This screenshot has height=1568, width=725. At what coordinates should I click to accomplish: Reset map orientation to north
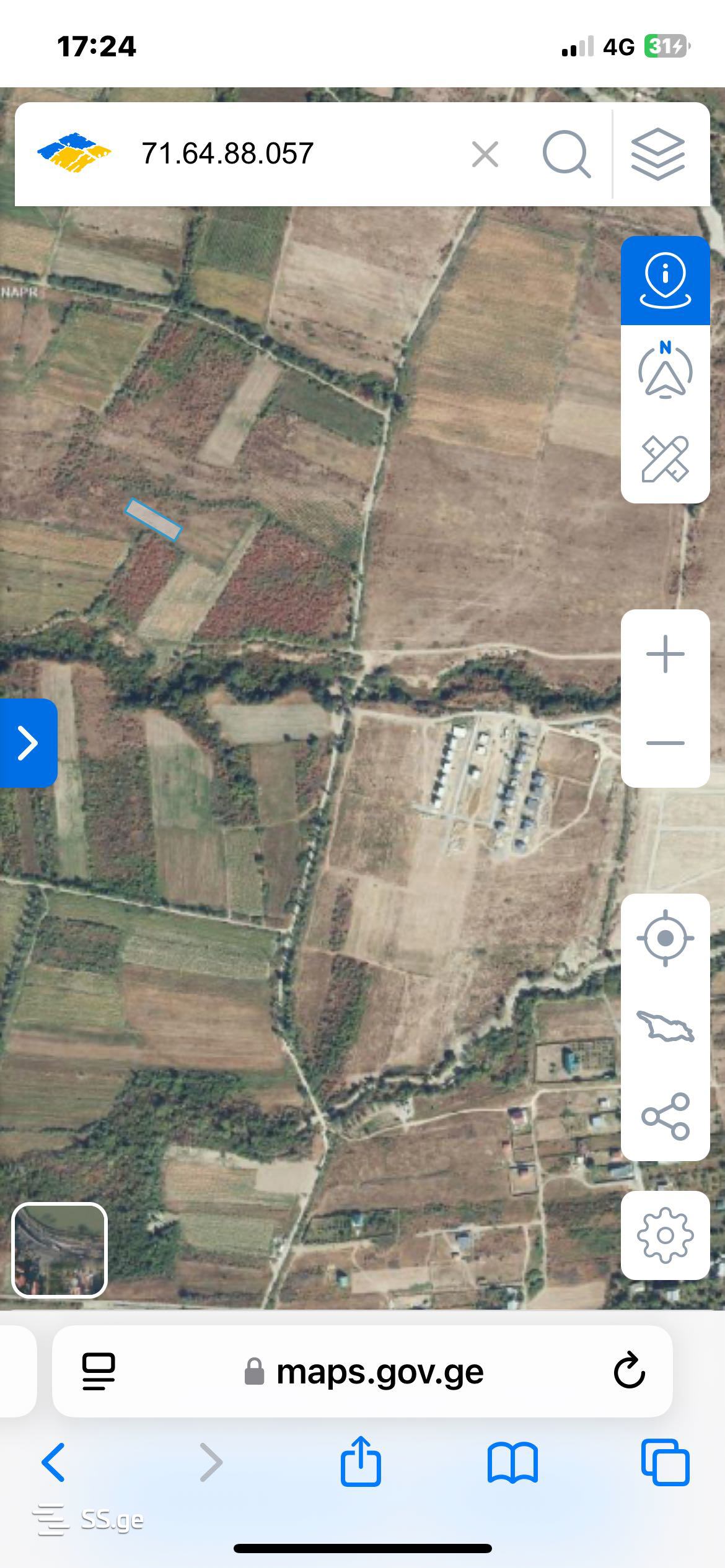click(x=665, y=370)
